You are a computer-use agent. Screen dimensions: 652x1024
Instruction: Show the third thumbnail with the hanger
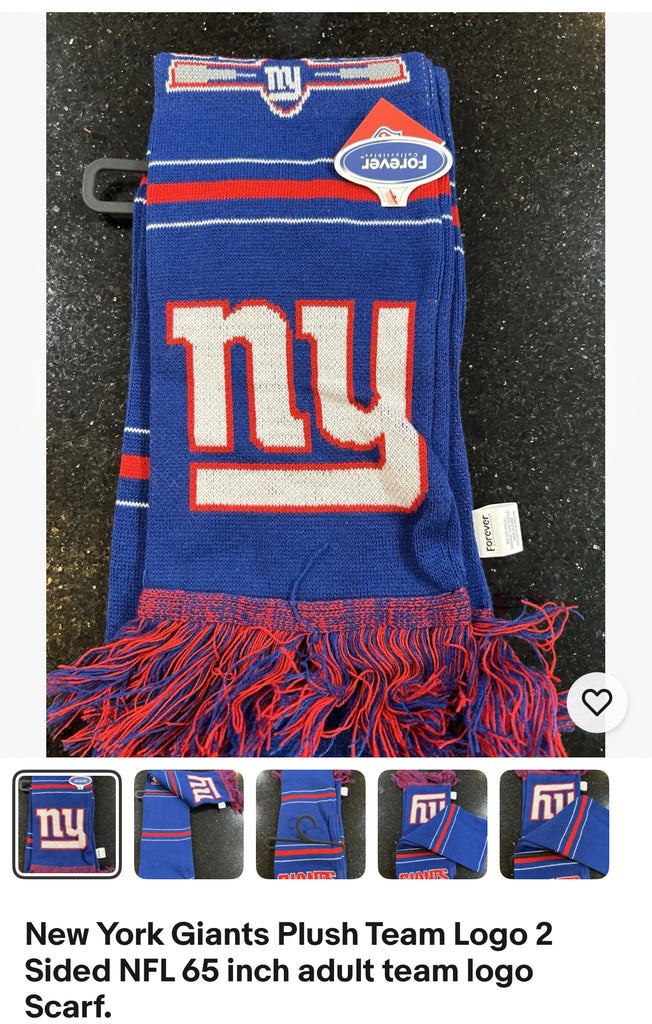[x=311, y=824]
